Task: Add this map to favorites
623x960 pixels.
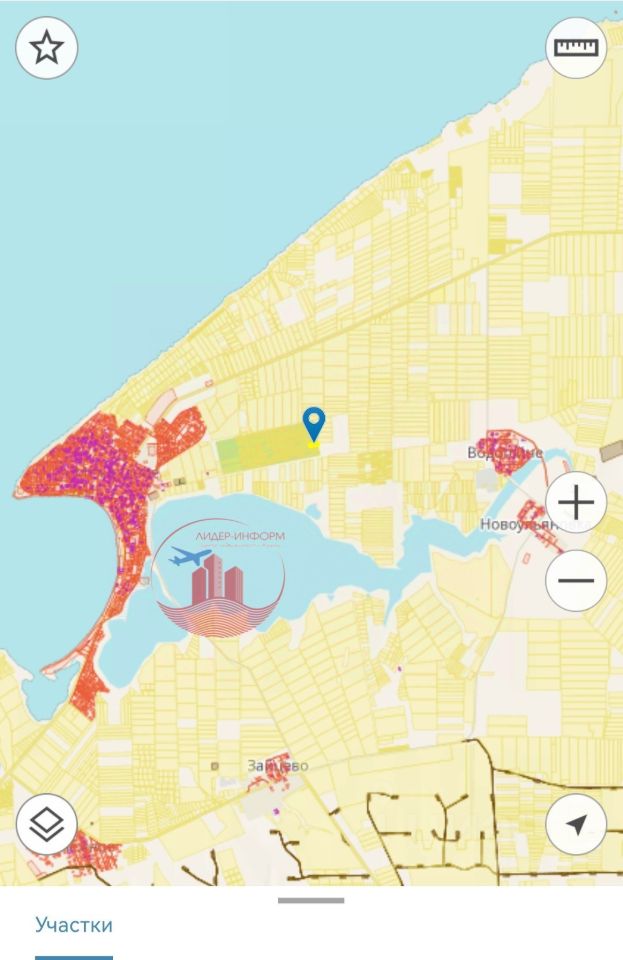Action: tap(47, 48)
